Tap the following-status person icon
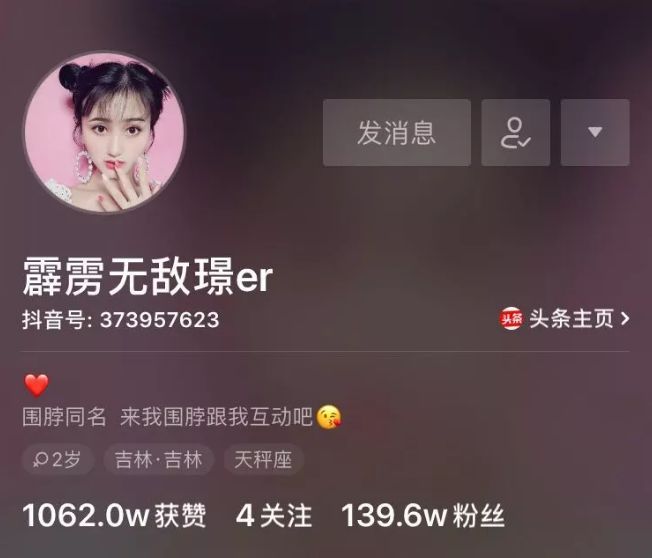 pyautogui.click(x=515, y=132)
